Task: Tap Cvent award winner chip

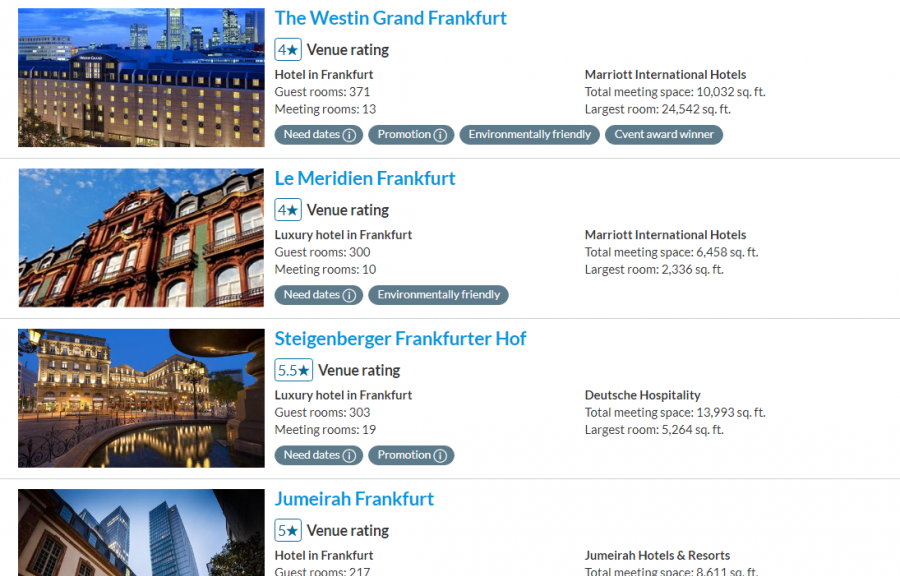Action: [663, 134]
